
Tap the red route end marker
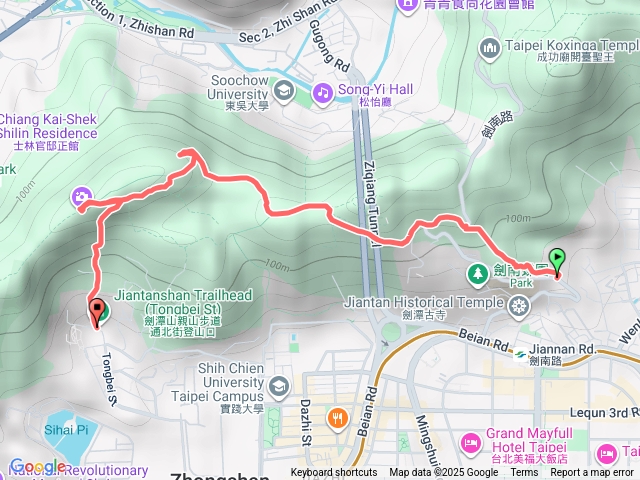[97, 312]
